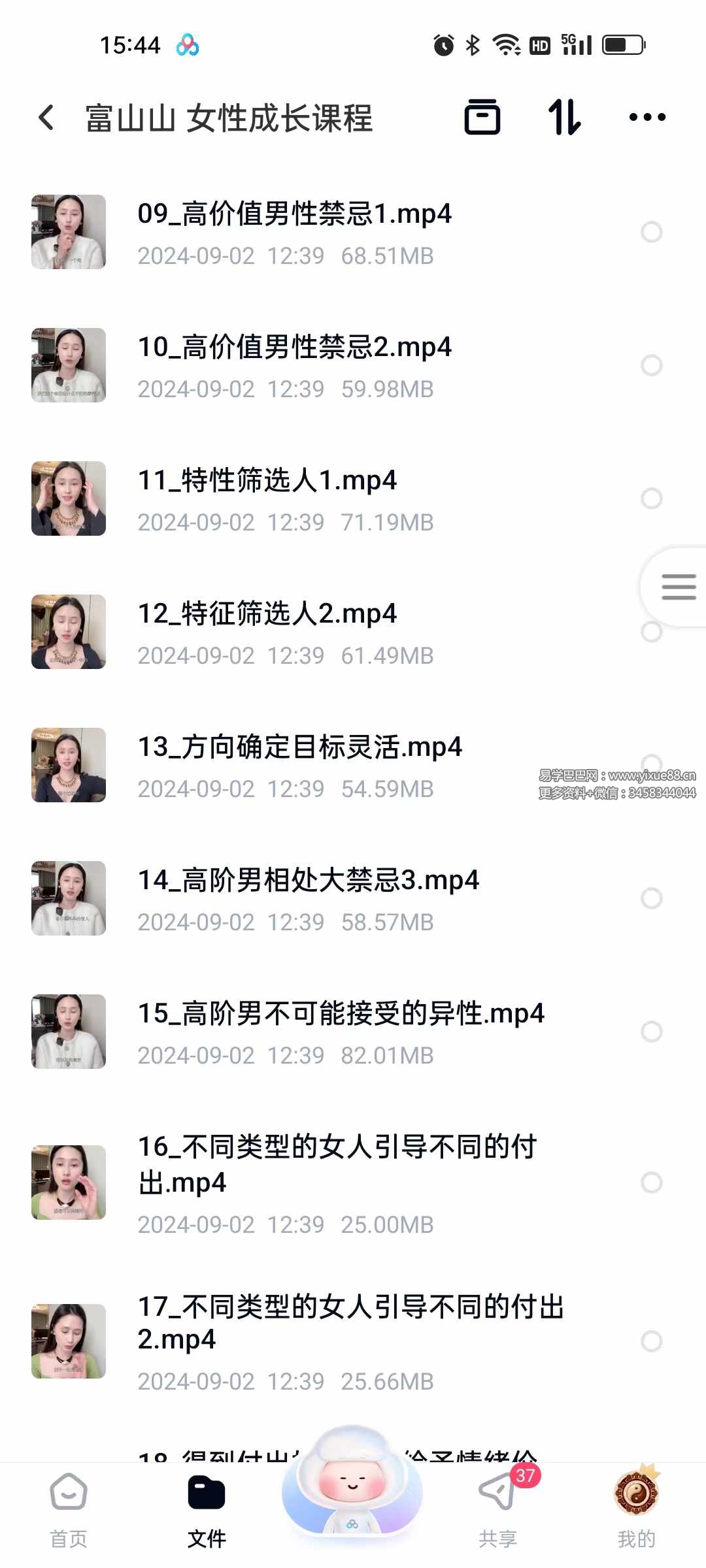Viewport: 706px width, 1568px height.
Task: Mark 16_不同类型的女人引导不同的付出.mp4 as selected
Action: pos(652,1183)
